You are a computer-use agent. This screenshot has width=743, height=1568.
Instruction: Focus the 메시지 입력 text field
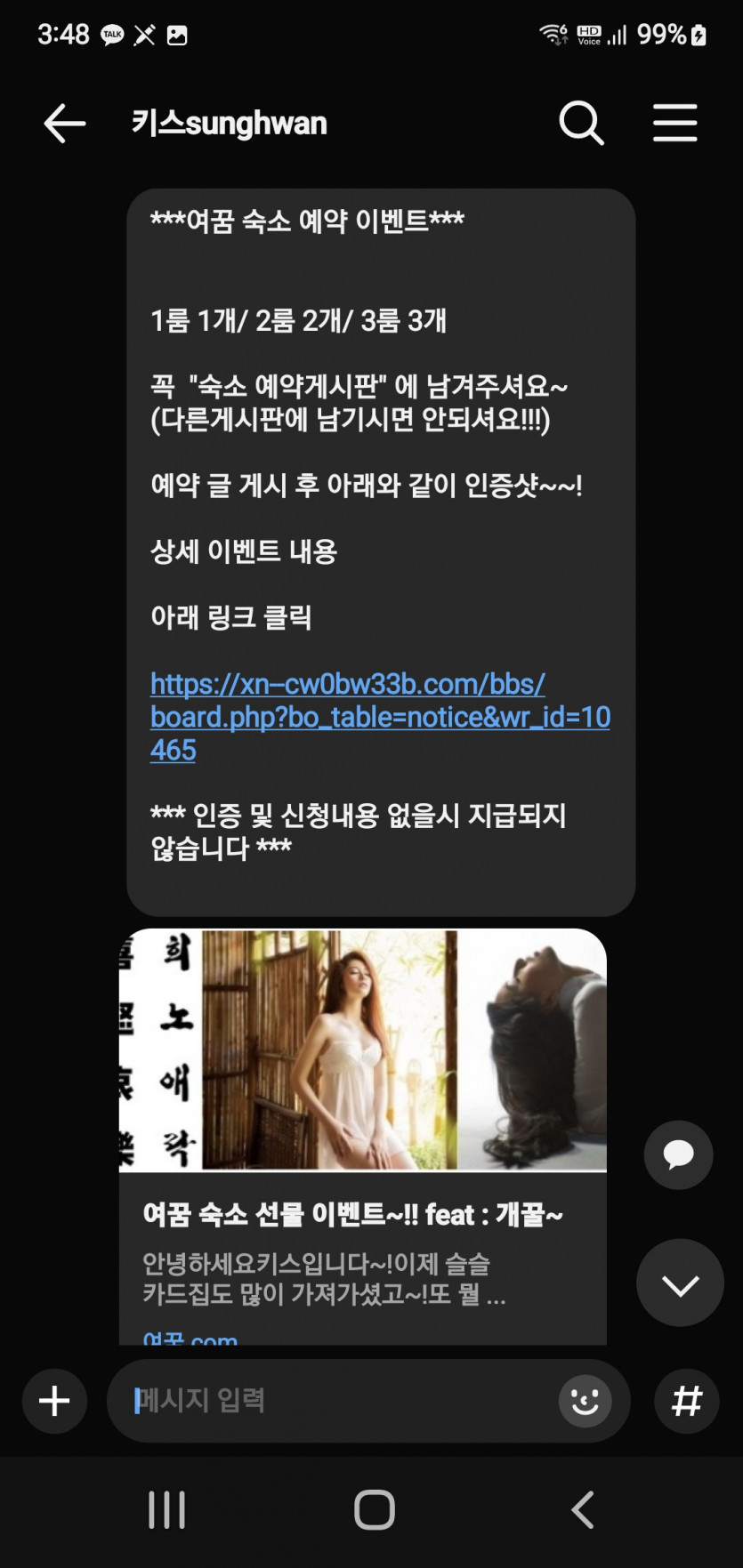point(338,1401)
